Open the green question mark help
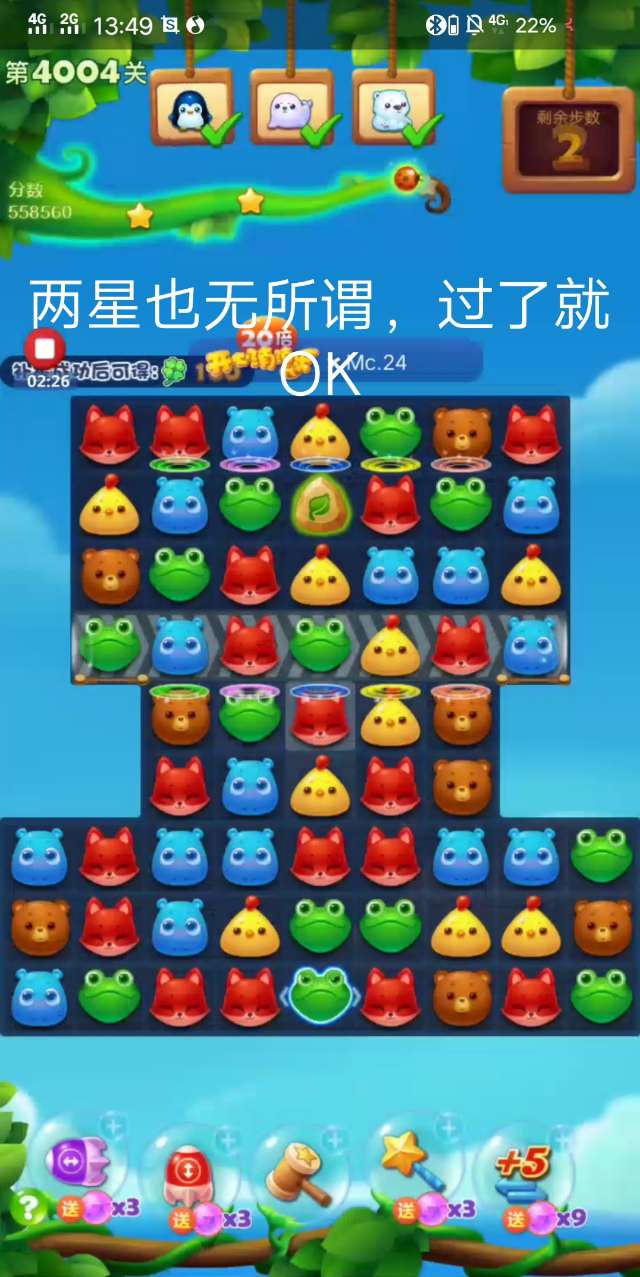 coord(28,1208)
